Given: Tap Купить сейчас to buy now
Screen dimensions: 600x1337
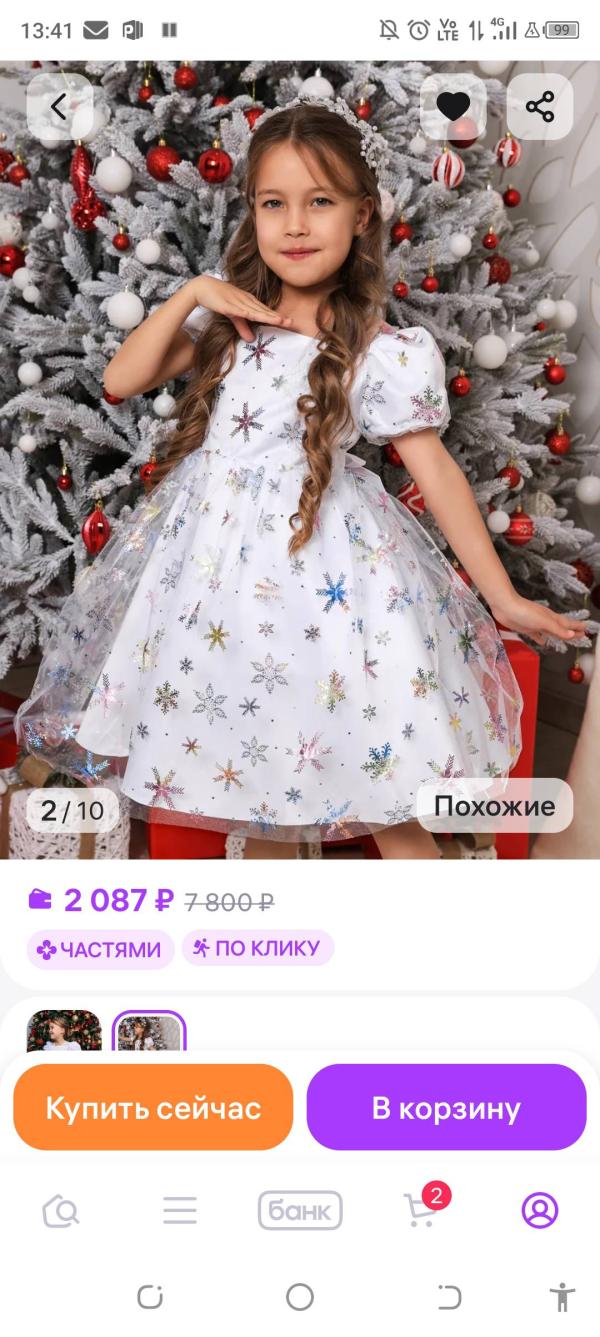Looking at the screenshot, I should coord(153,1108).
